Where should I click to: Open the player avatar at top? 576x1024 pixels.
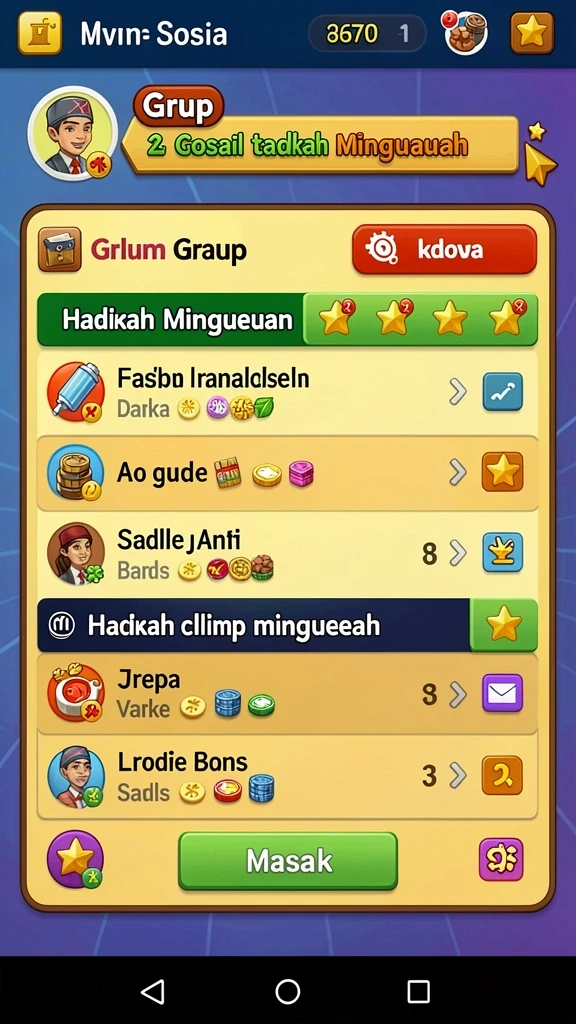[x=72, y=133]
